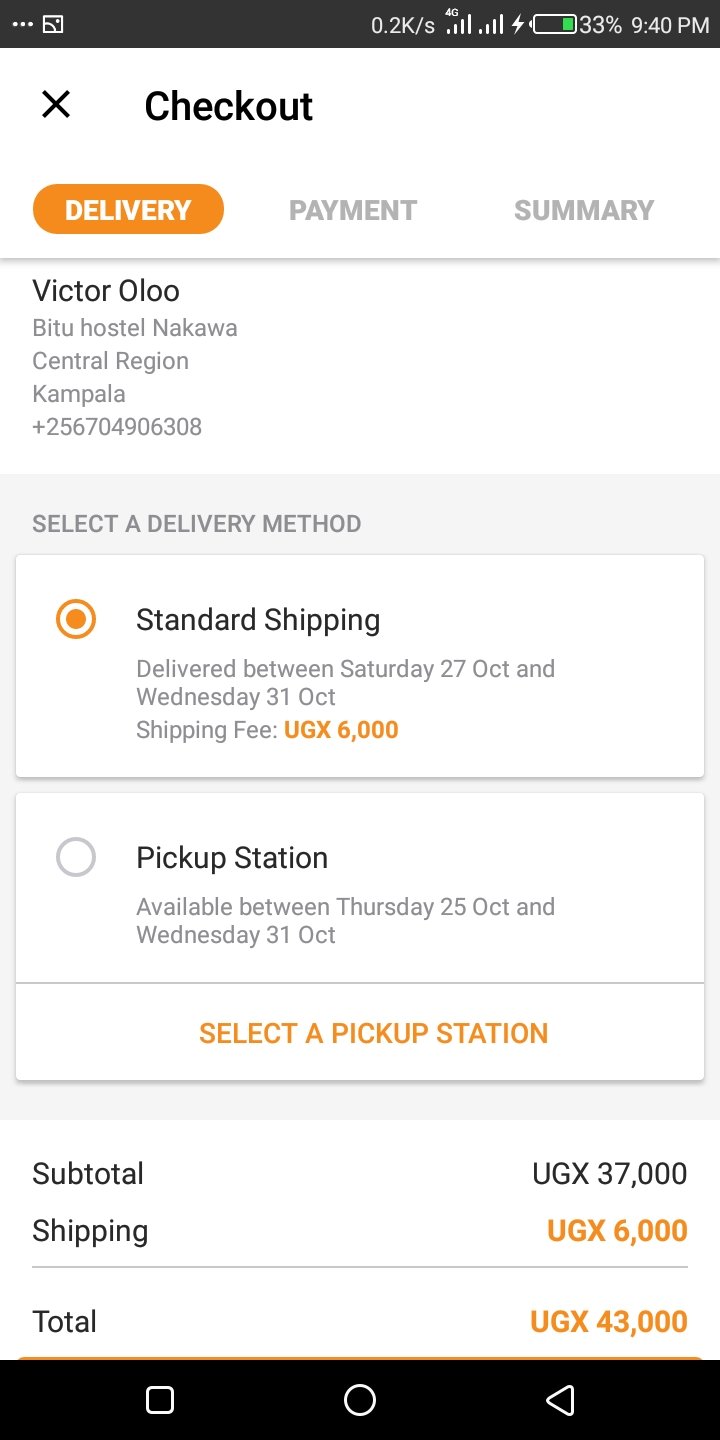This screenshot has height=1440, width=720.
Task: Tap Select a Pickup Station
Action: click(374, 1033)
